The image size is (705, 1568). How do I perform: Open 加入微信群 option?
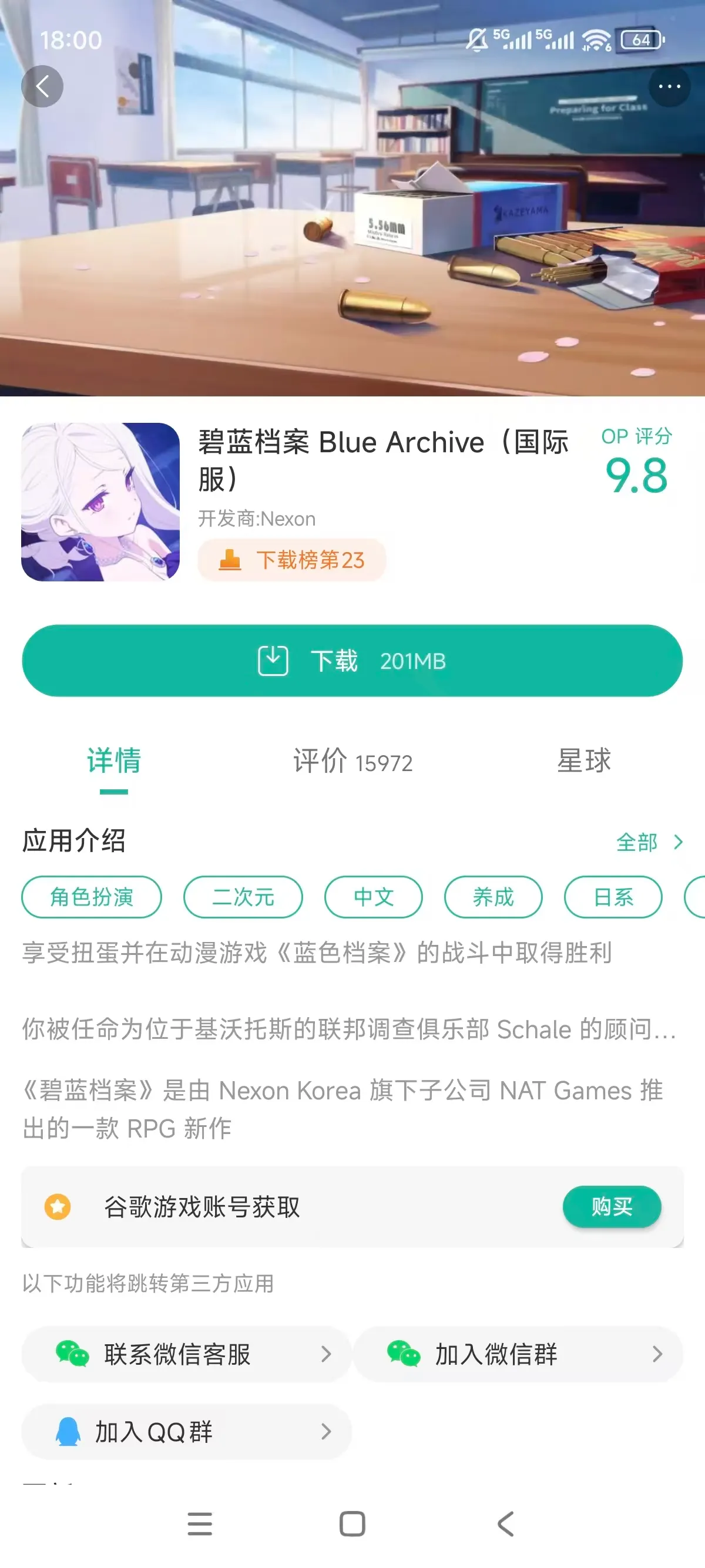point(518,1354)
